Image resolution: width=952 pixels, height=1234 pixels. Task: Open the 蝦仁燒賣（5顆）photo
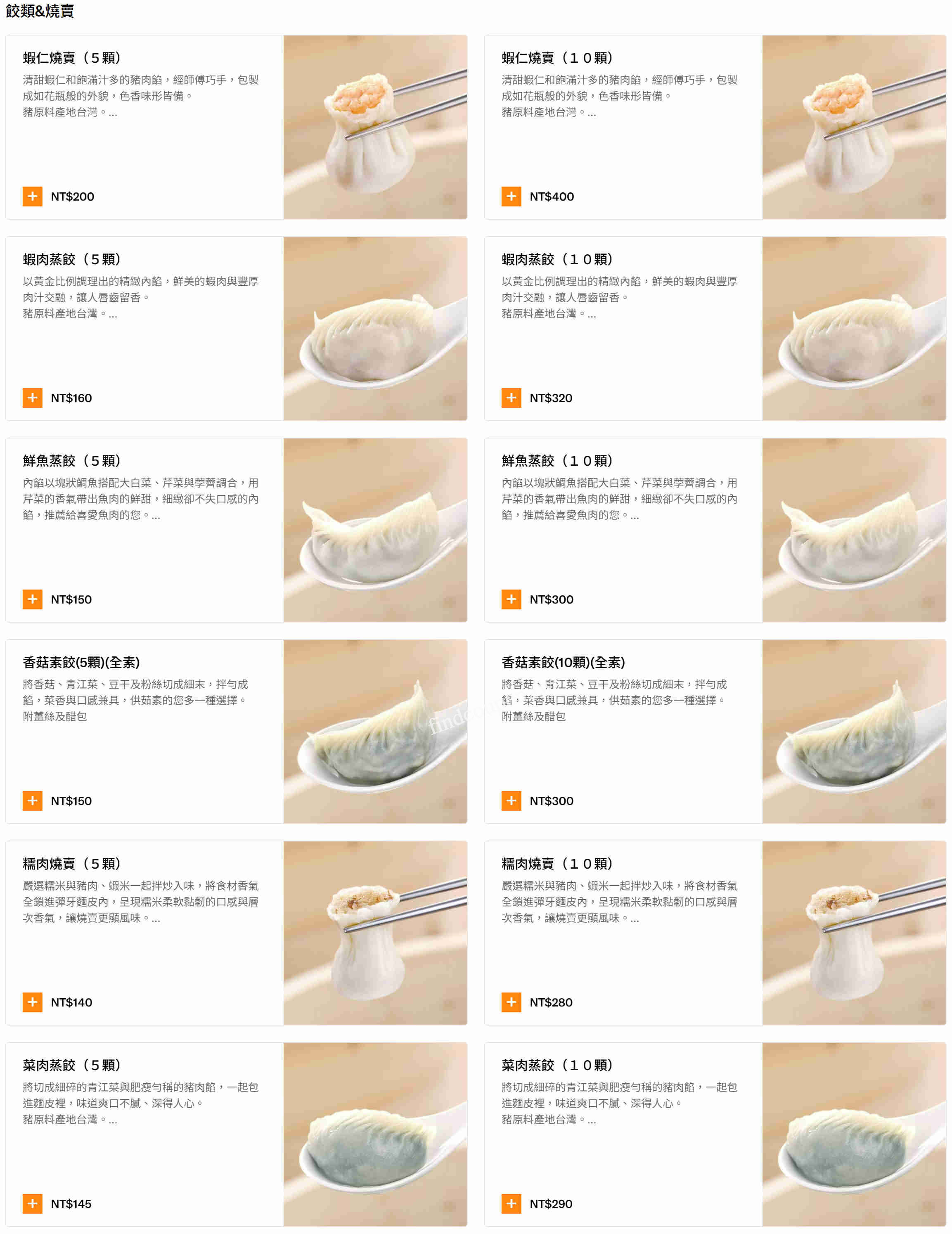pyautogui.click(x=375, y=127)
